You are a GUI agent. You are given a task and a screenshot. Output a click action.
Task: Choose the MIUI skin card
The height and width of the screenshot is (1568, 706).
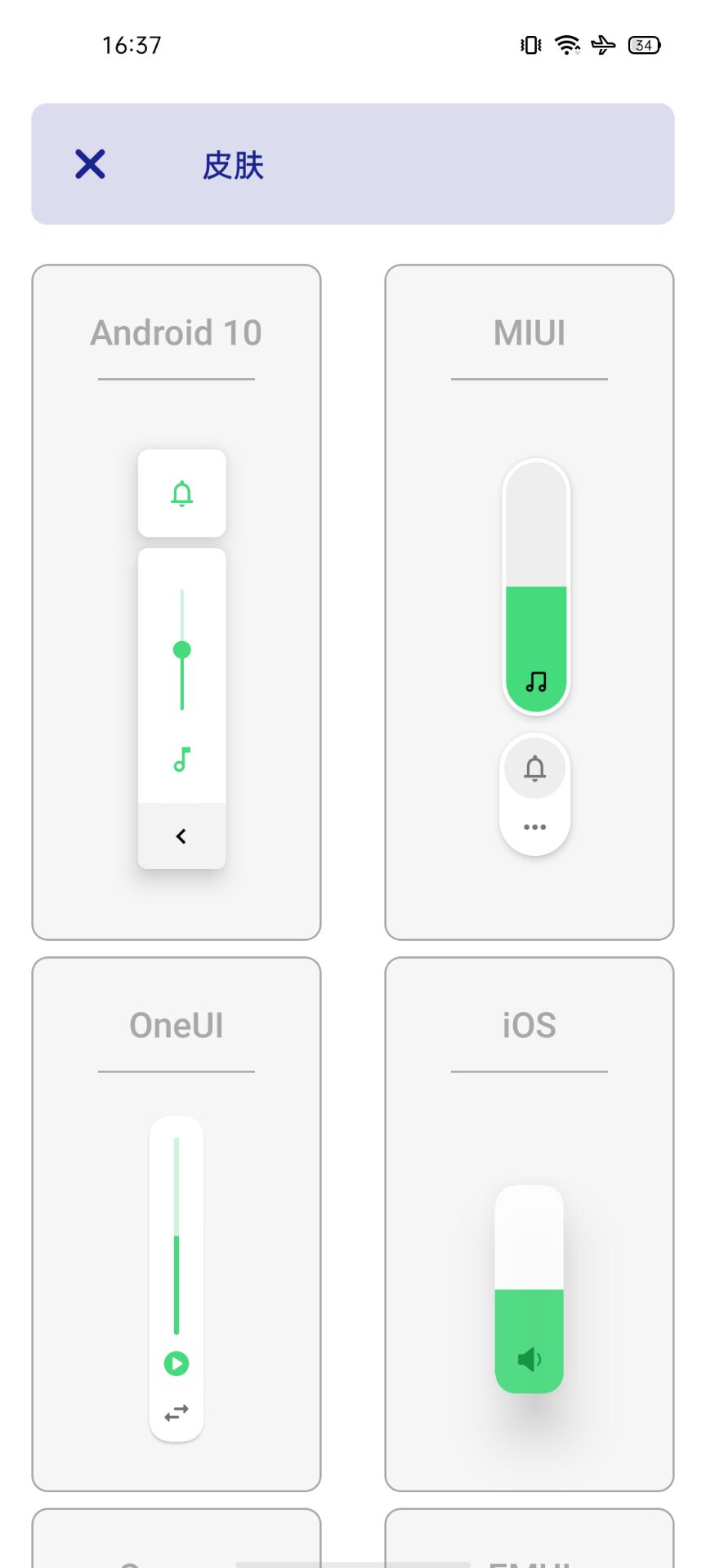(x=529, y=602)
